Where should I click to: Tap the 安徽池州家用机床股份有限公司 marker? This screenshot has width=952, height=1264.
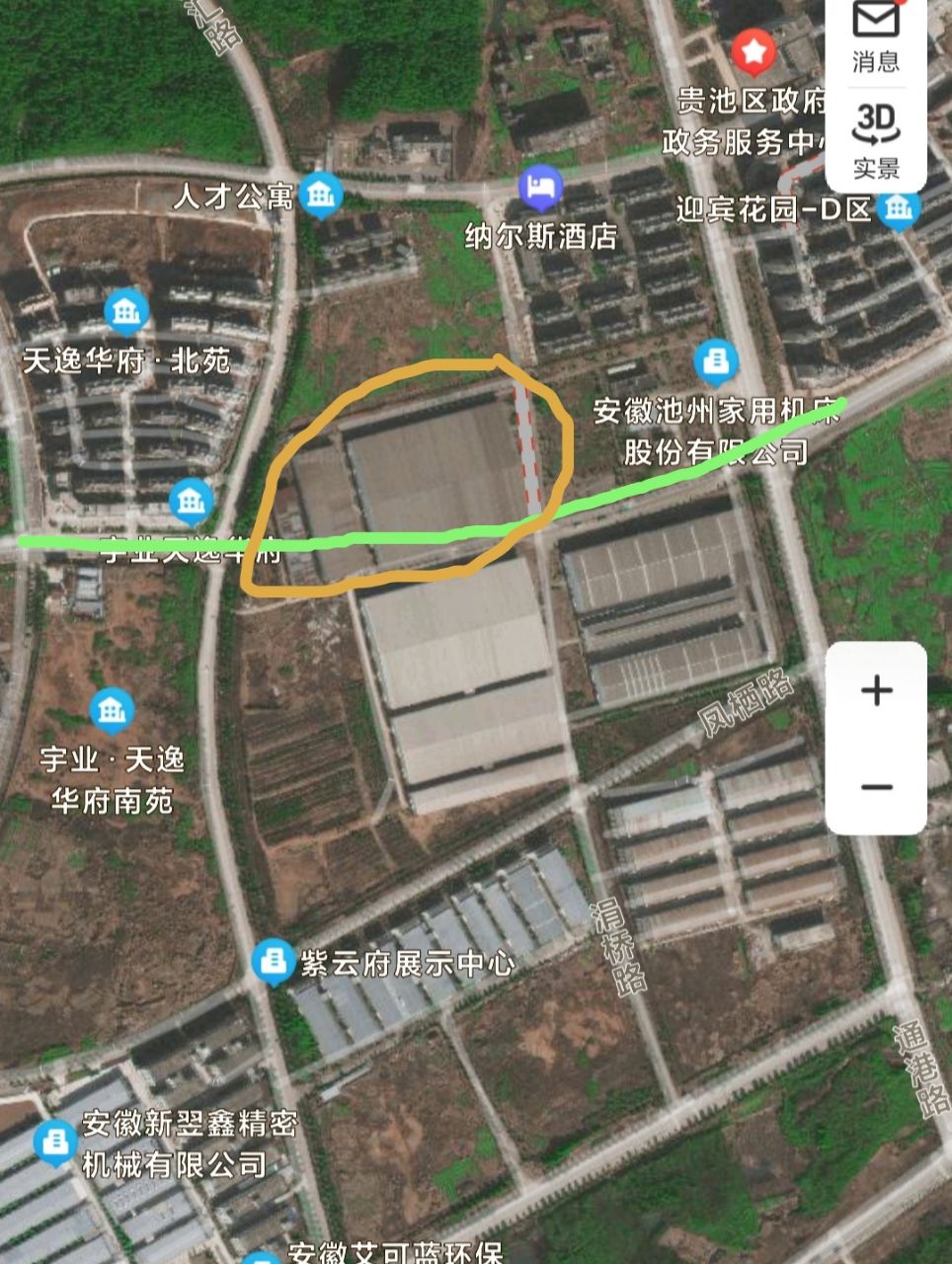[x=716, y=362]
